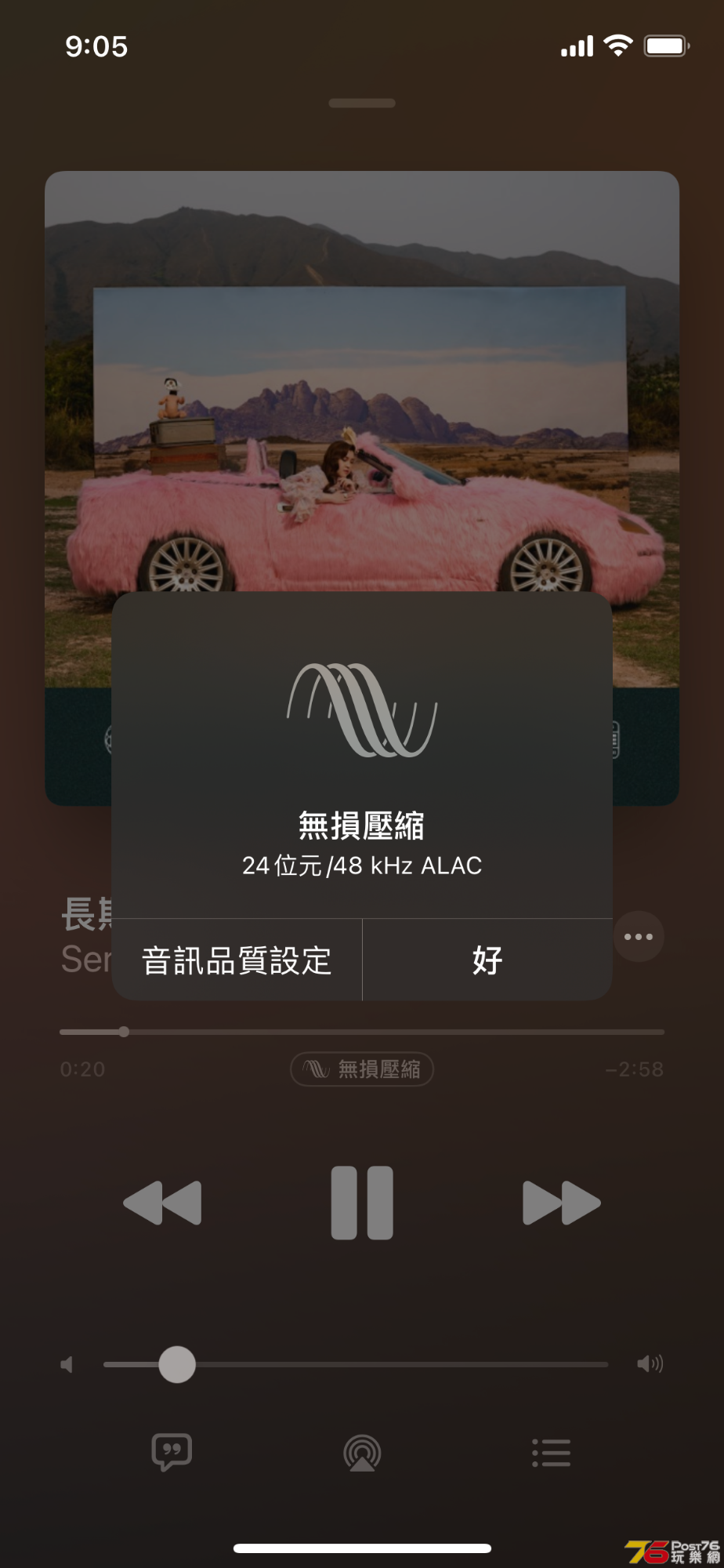The width and height of the screenshot is (724, 1568).
Task: Show the song lyrics
Action: [x=172, y=1453]
